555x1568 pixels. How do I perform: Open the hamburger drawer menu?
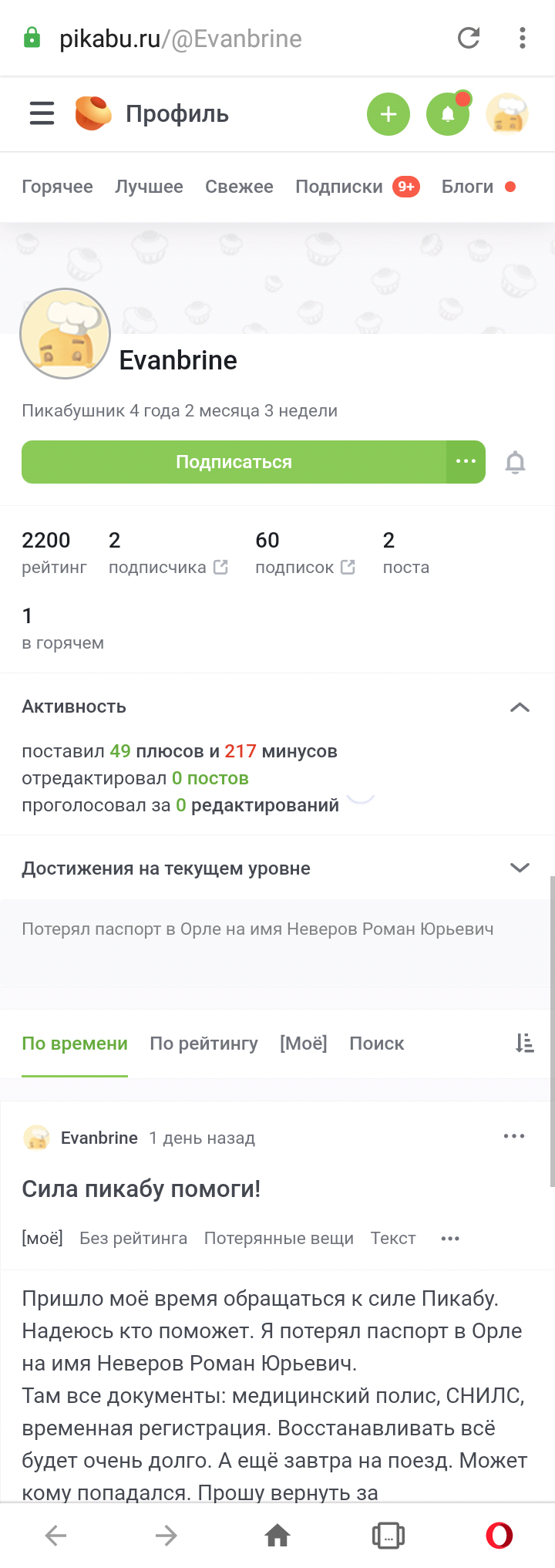[42, 113]
